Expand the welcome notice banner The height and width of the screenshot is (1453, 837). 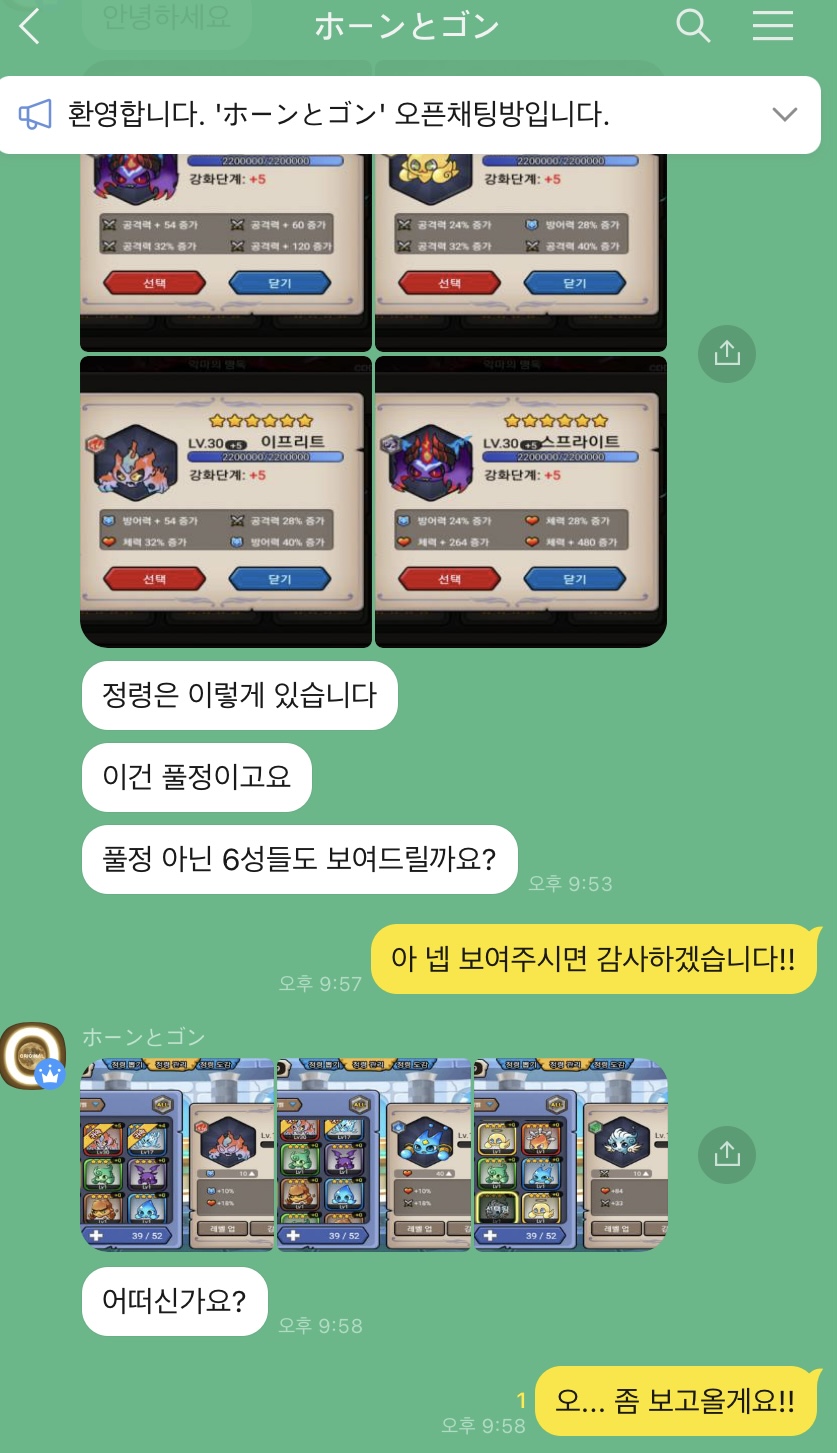click(x=785, y=114)
